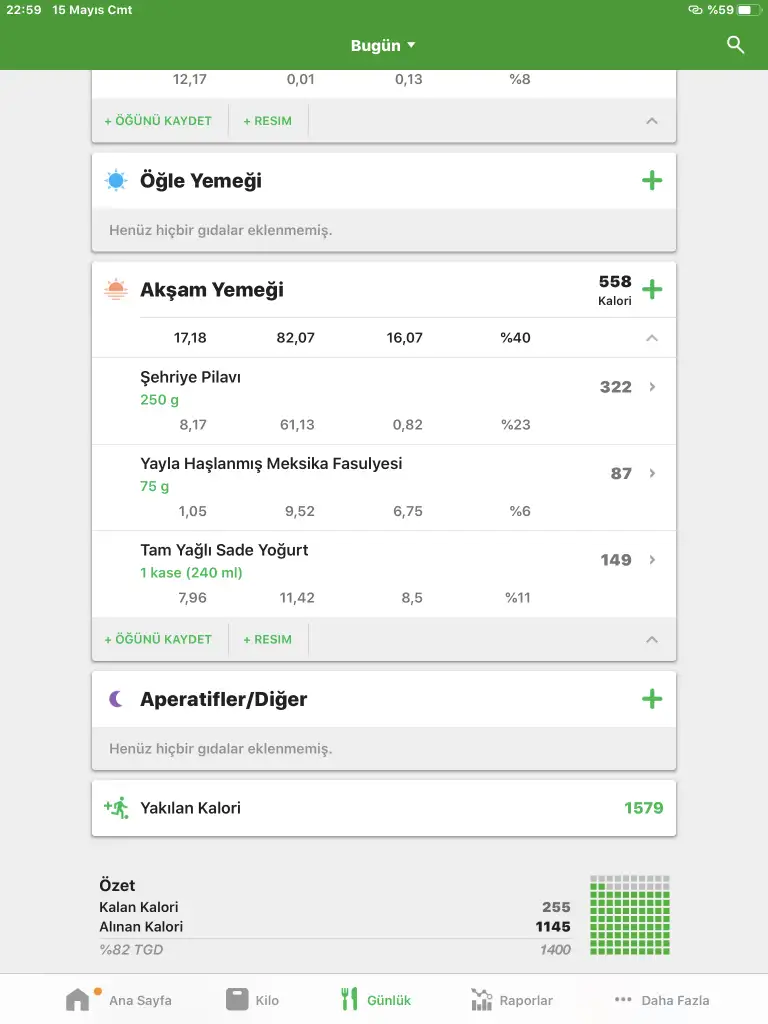This screenshot has width=768, height=1024.
Task: Save the Akşam Yemeği meal via Öğünü Kaydet
Action: coord(158,639)
